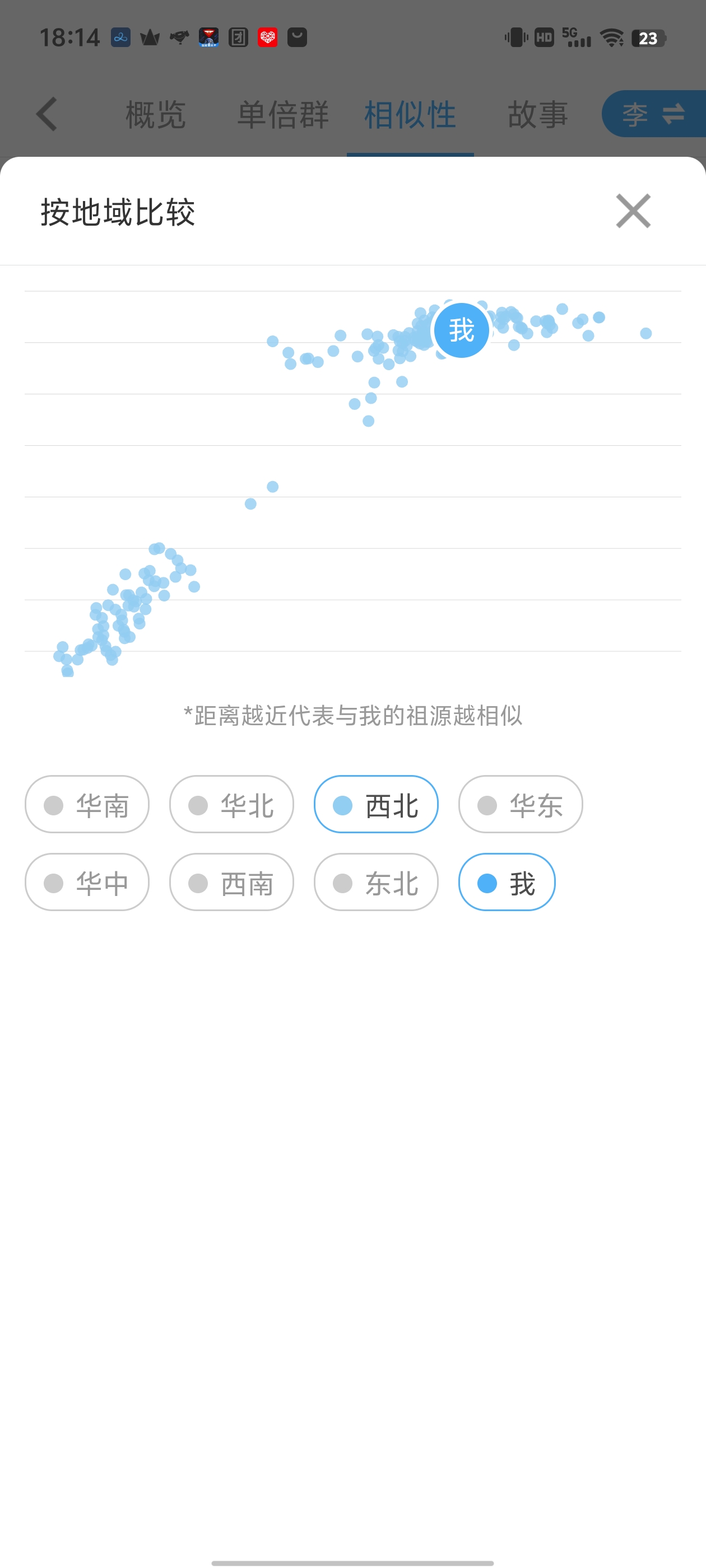Show the 华北 region points

point(231,804)
